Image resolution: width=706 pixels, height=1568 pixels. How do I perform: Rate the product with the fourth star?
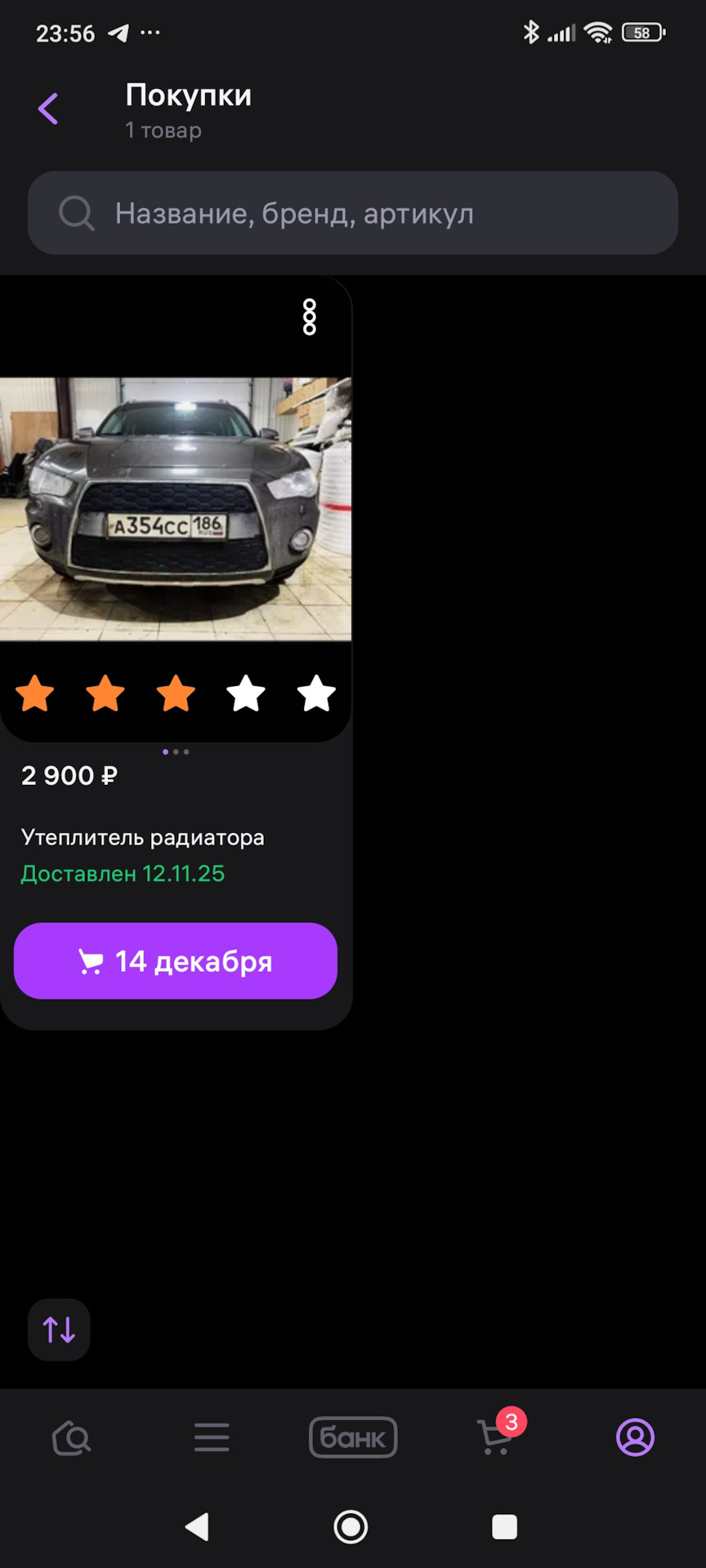point(246,694)
